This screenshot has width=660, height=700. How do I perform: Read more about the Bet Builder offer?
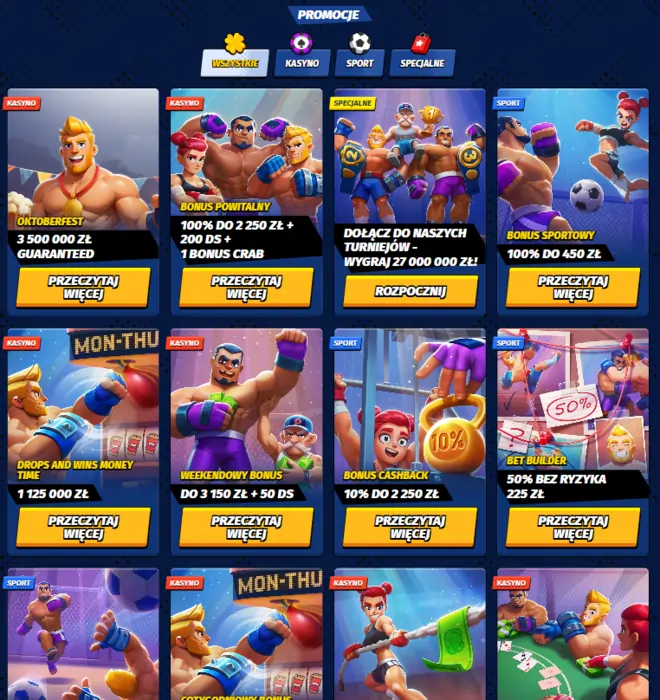coord(573,527)
